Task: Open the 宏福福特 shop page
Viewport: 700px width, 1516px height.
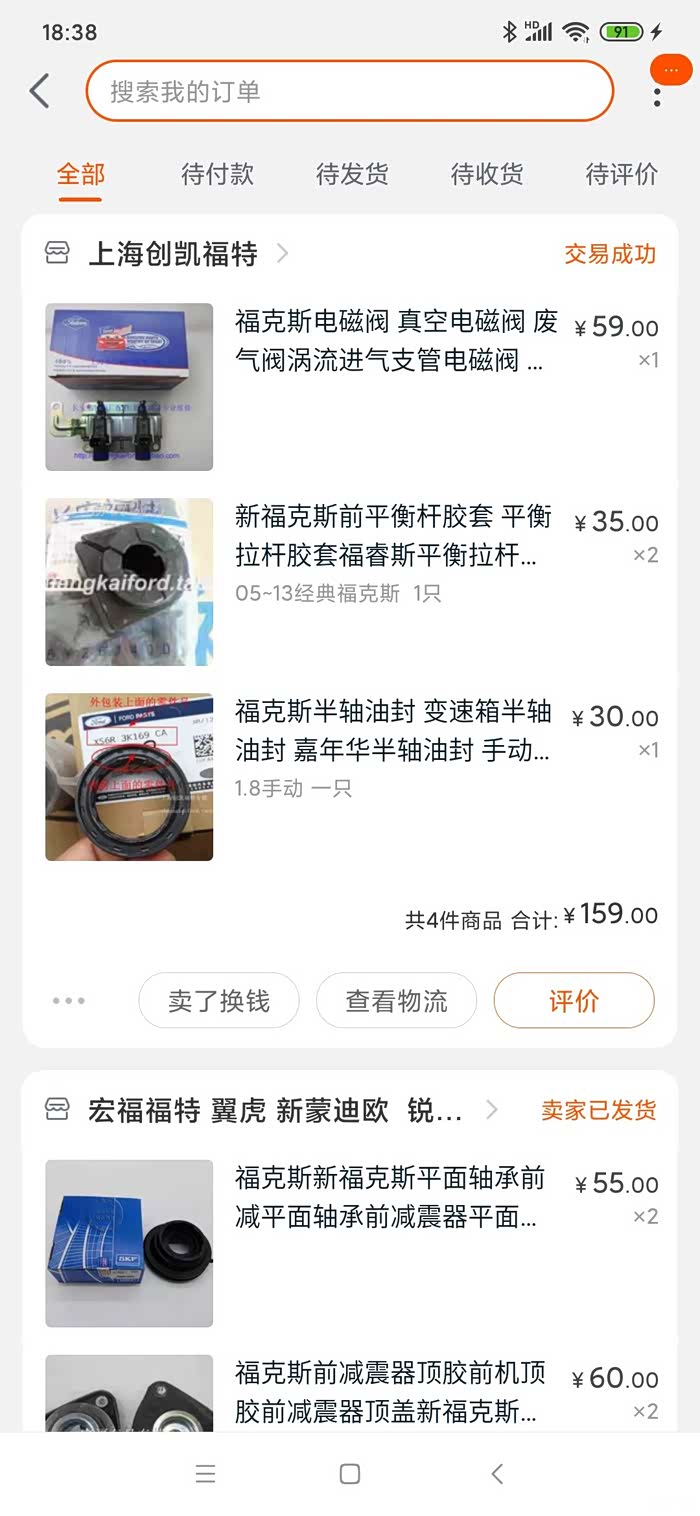Action: tap(275, 1110)
